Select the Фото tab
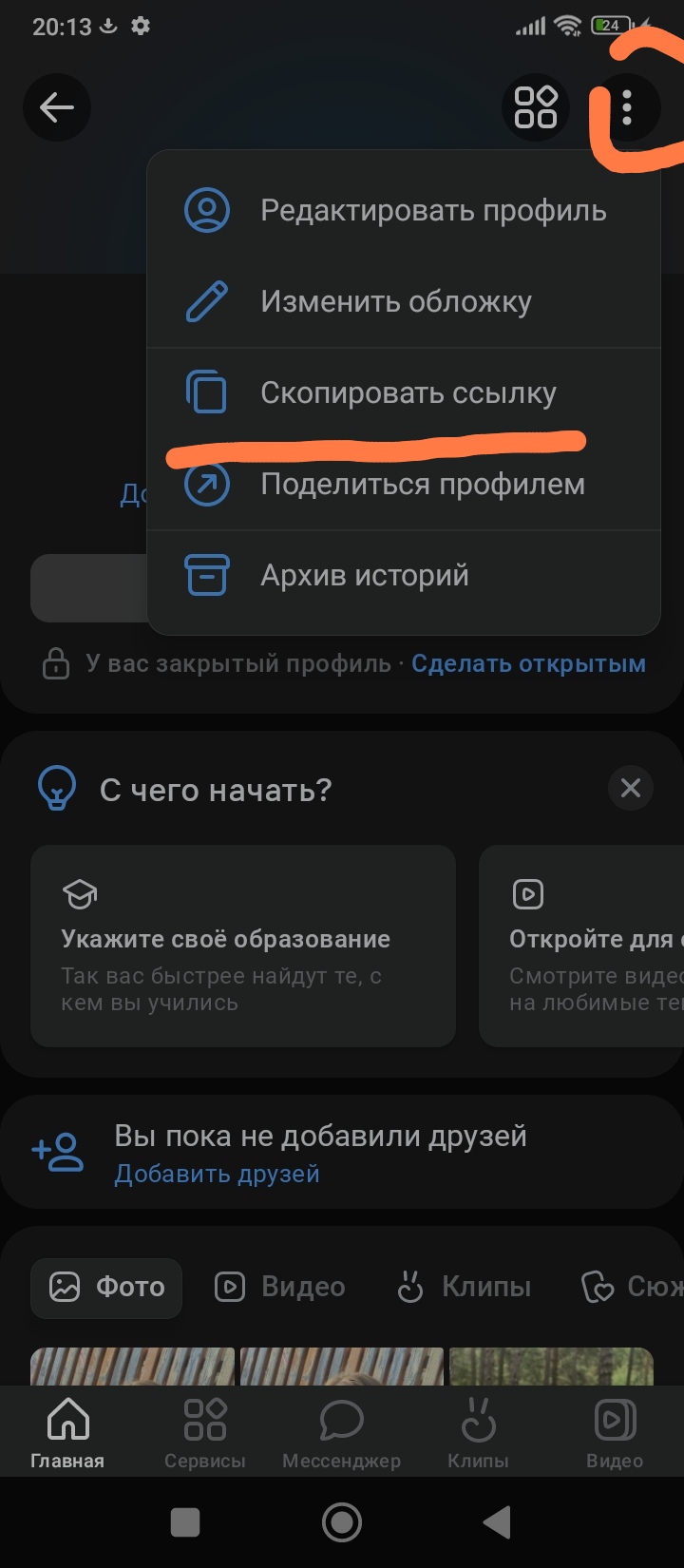This screenshot has height=1568, width=684. pos(106,1287)
